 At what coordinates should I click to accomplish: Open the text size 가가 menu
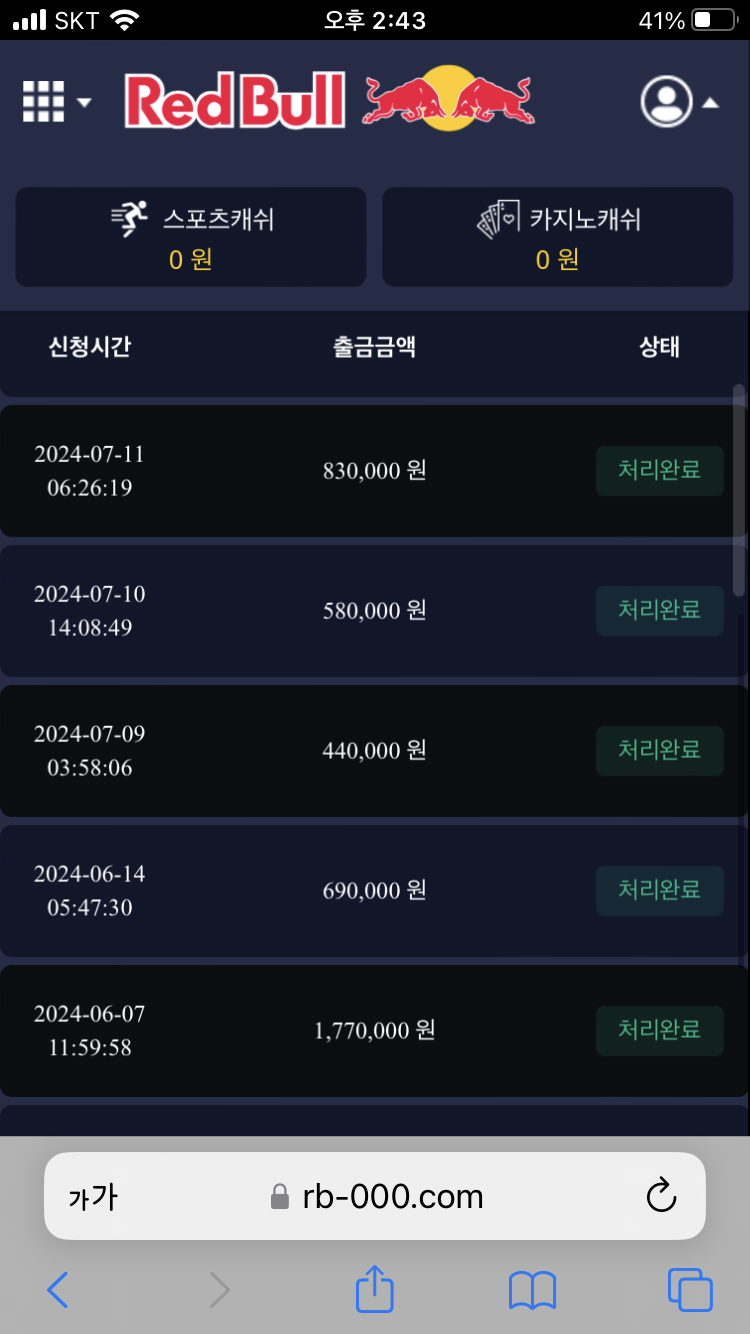click(x=93, y=1196)
